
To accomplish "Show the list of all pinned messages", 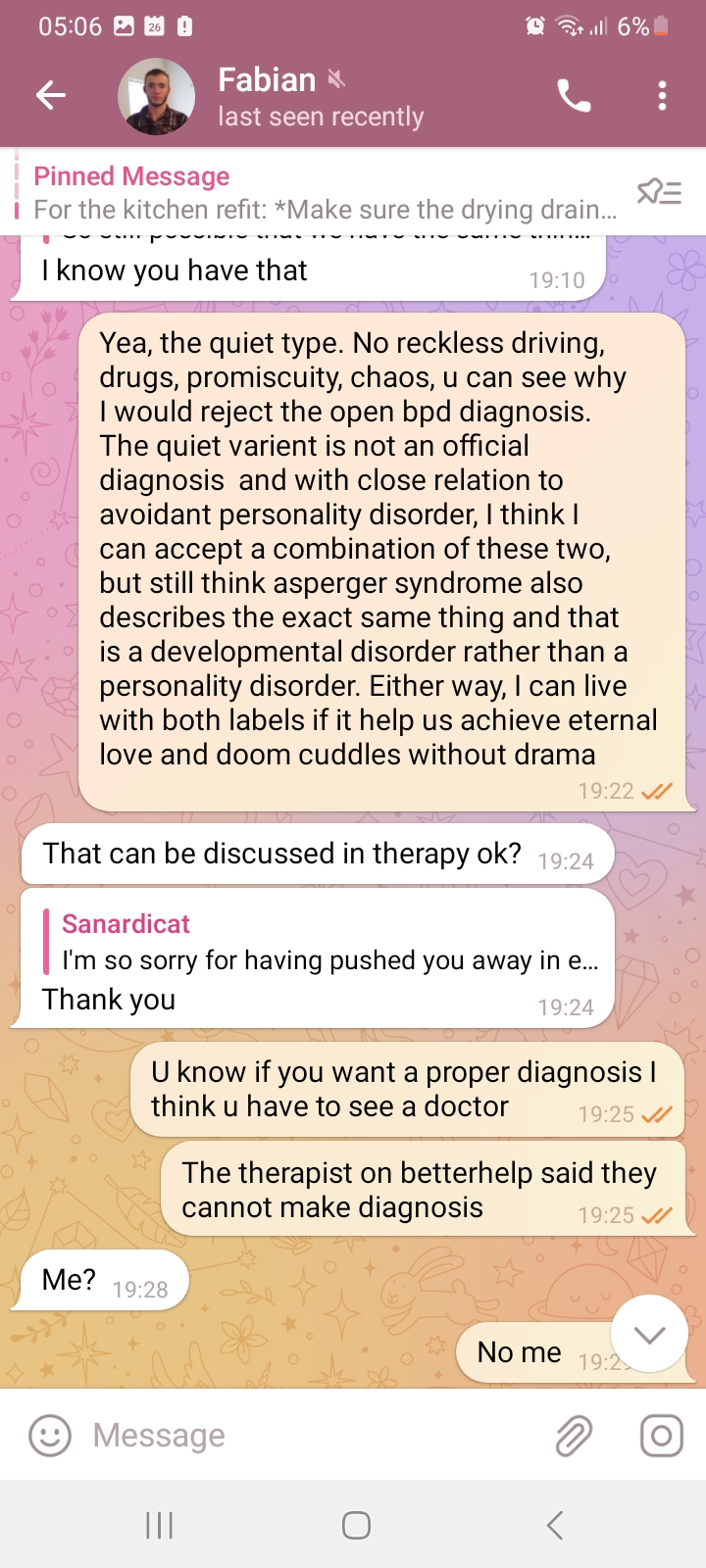I will tap(659, 191).
